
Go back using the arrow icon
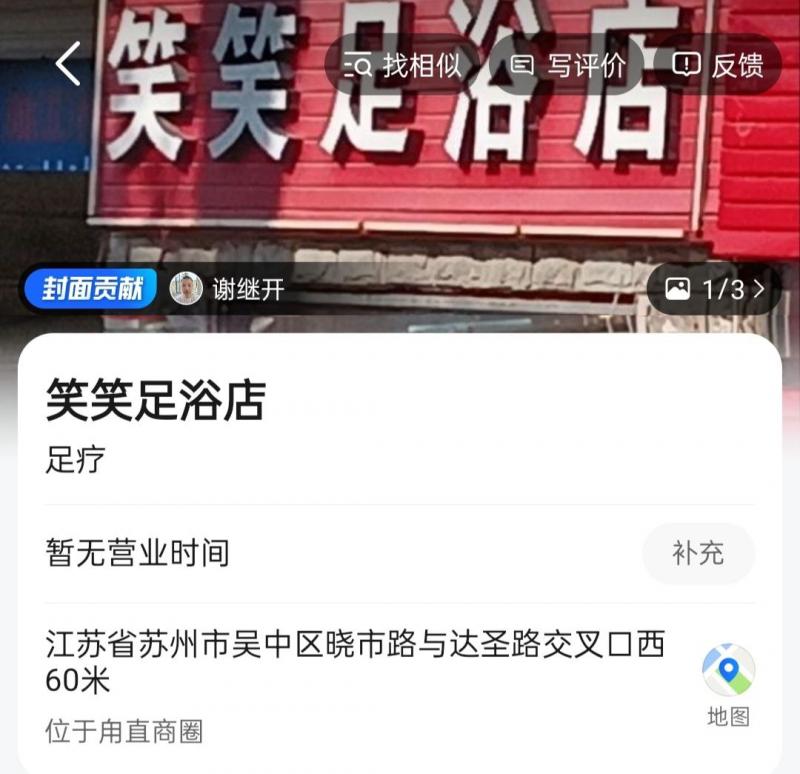tap(67, 64)
